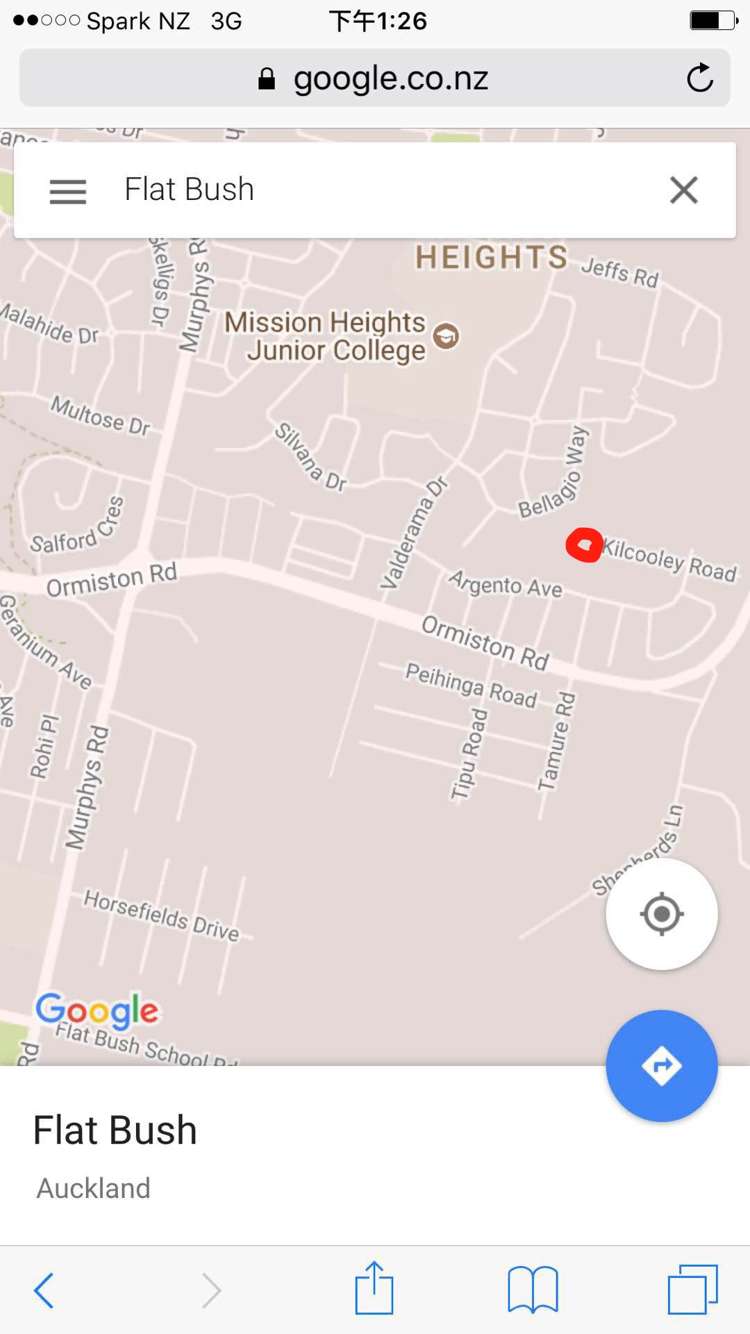Screen dimensions: 750x1334
Task: Reload the google.co.nz page
Action: click(700, 78)
